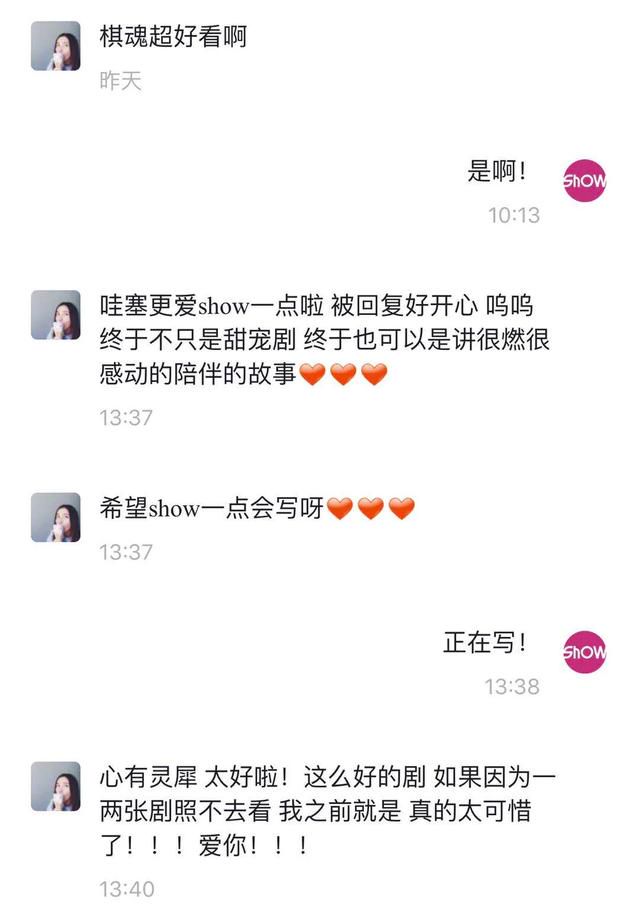Tap Show avatar next to 是啊! reply
The height and width of the screenshot is (910, 640).
pyautogui.click(x=585, y=181)
